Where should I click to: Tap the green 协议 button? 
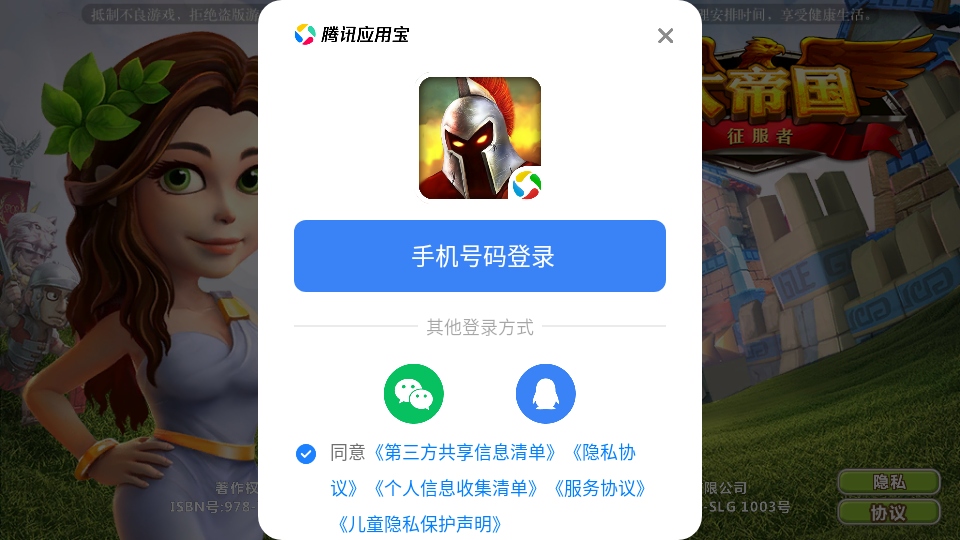click(x=888, y=513)
